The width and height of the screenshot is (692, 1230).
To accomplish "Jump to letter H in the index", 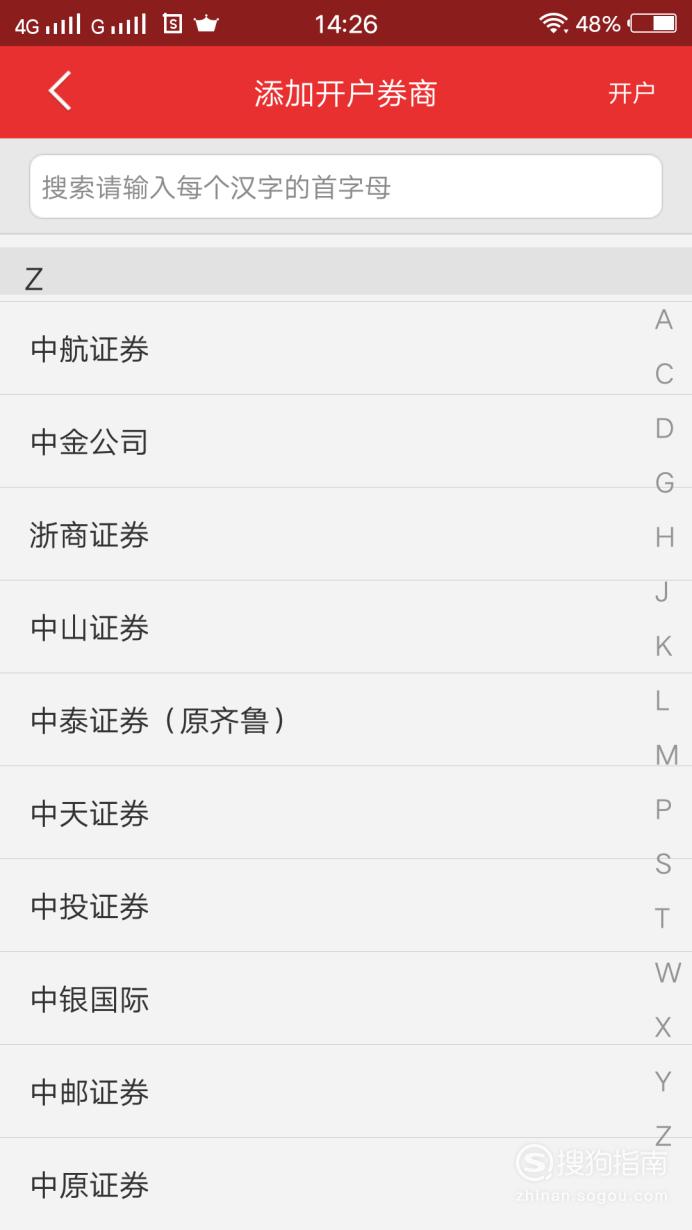I will [664, 538].
